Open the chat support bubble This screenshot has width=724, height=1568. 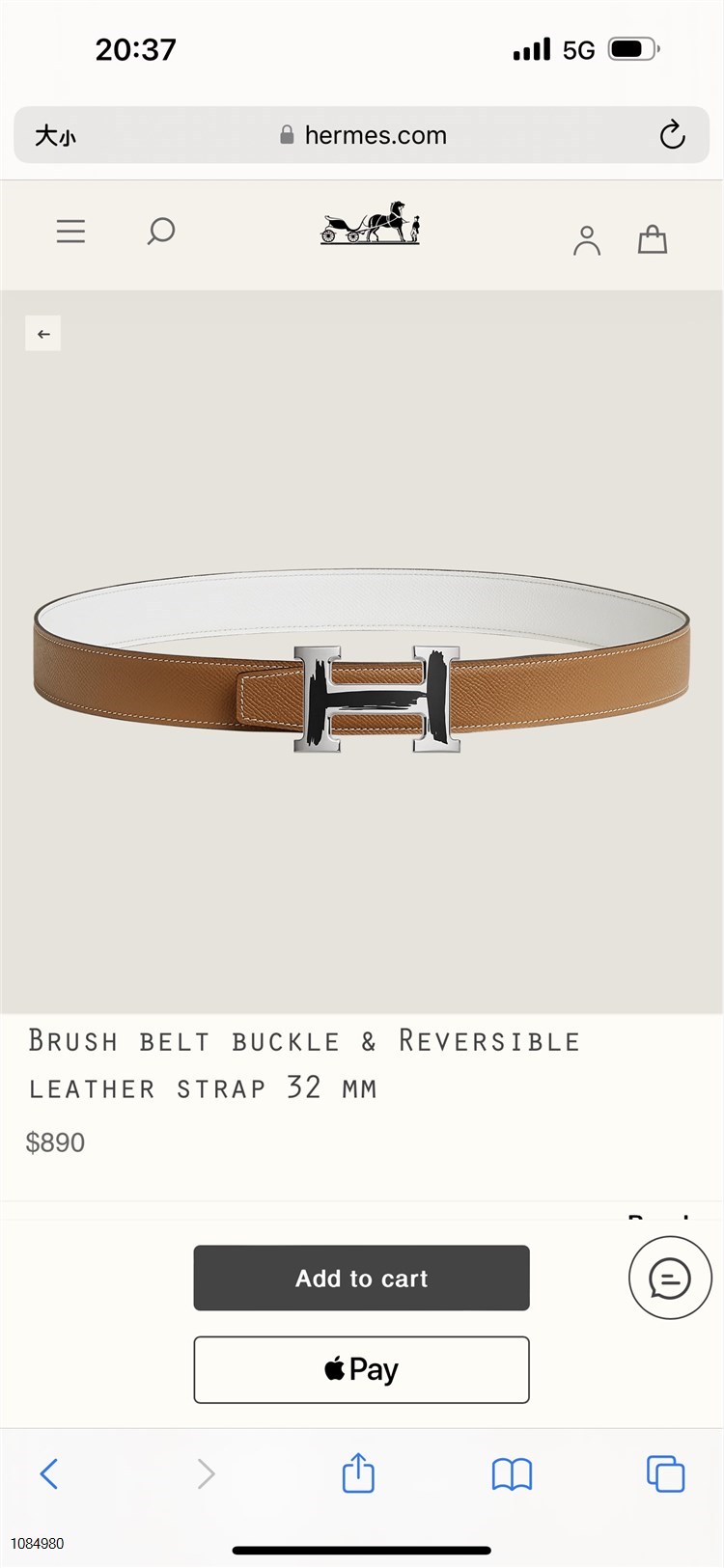point(670,1279)
